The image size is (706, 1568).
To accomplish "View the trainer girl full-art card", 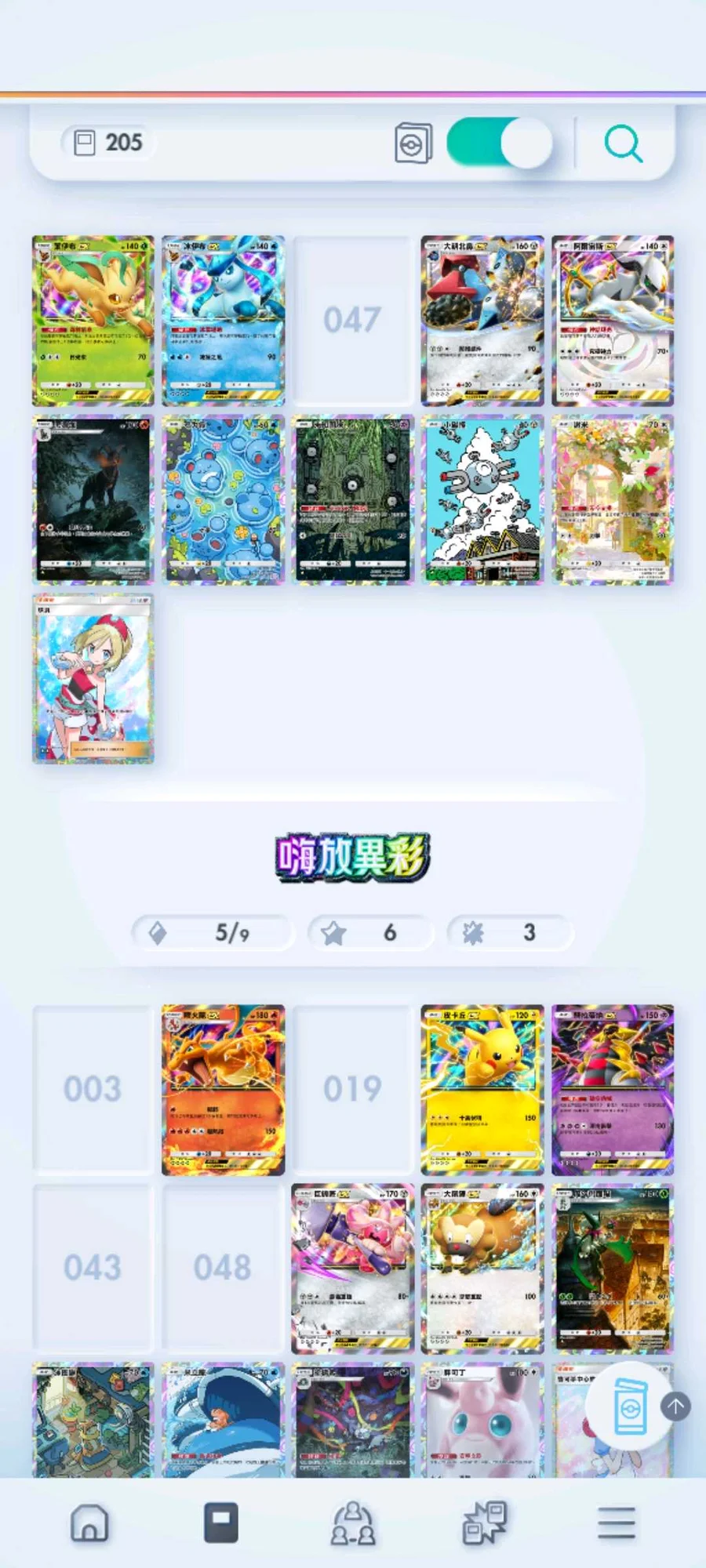I will click(x=93, y=678).
